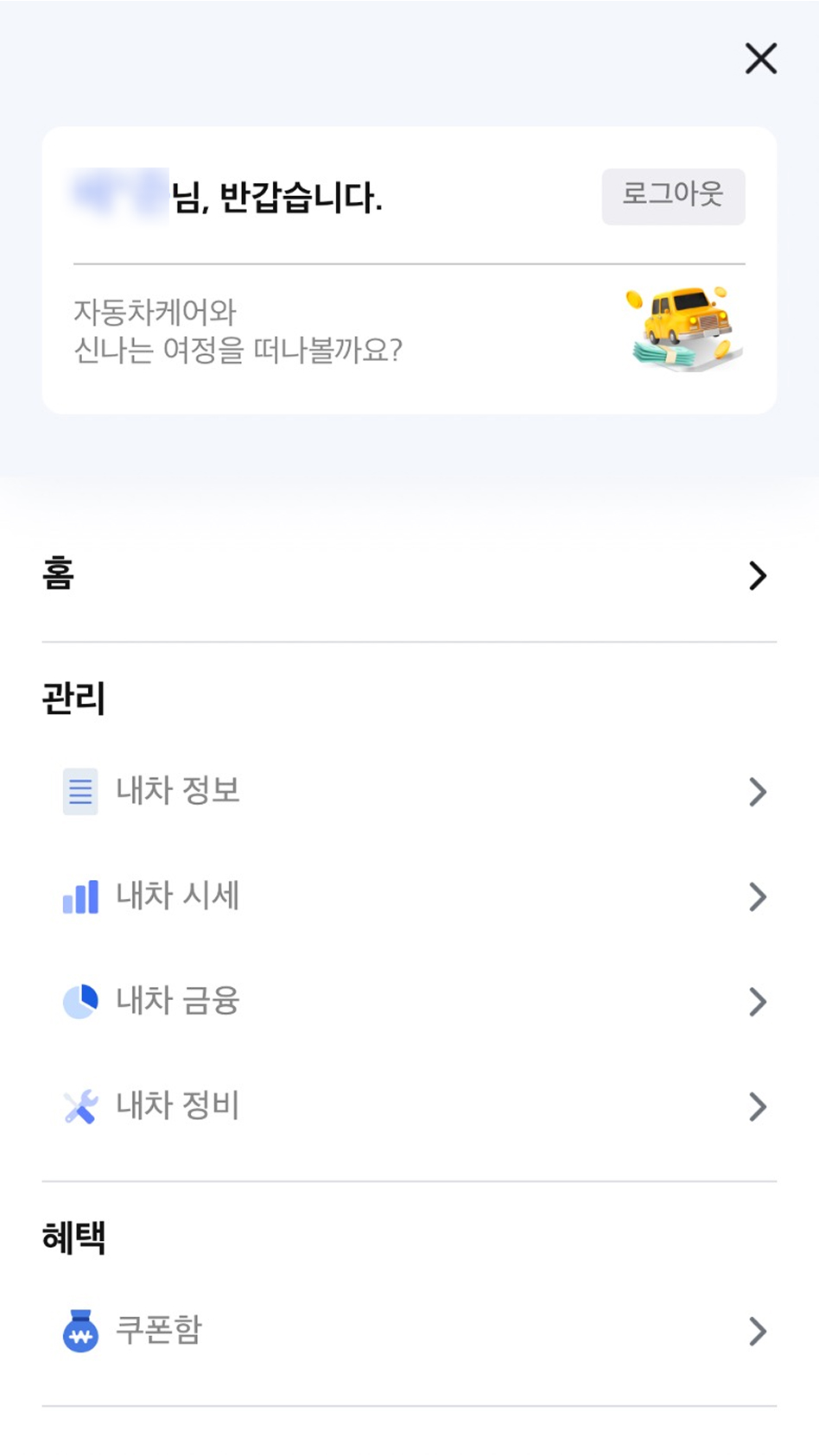The image size is (819, 1456).
Task: Click the pie chart icon next to 내차 금융
Action: (x=79, y=1002)
